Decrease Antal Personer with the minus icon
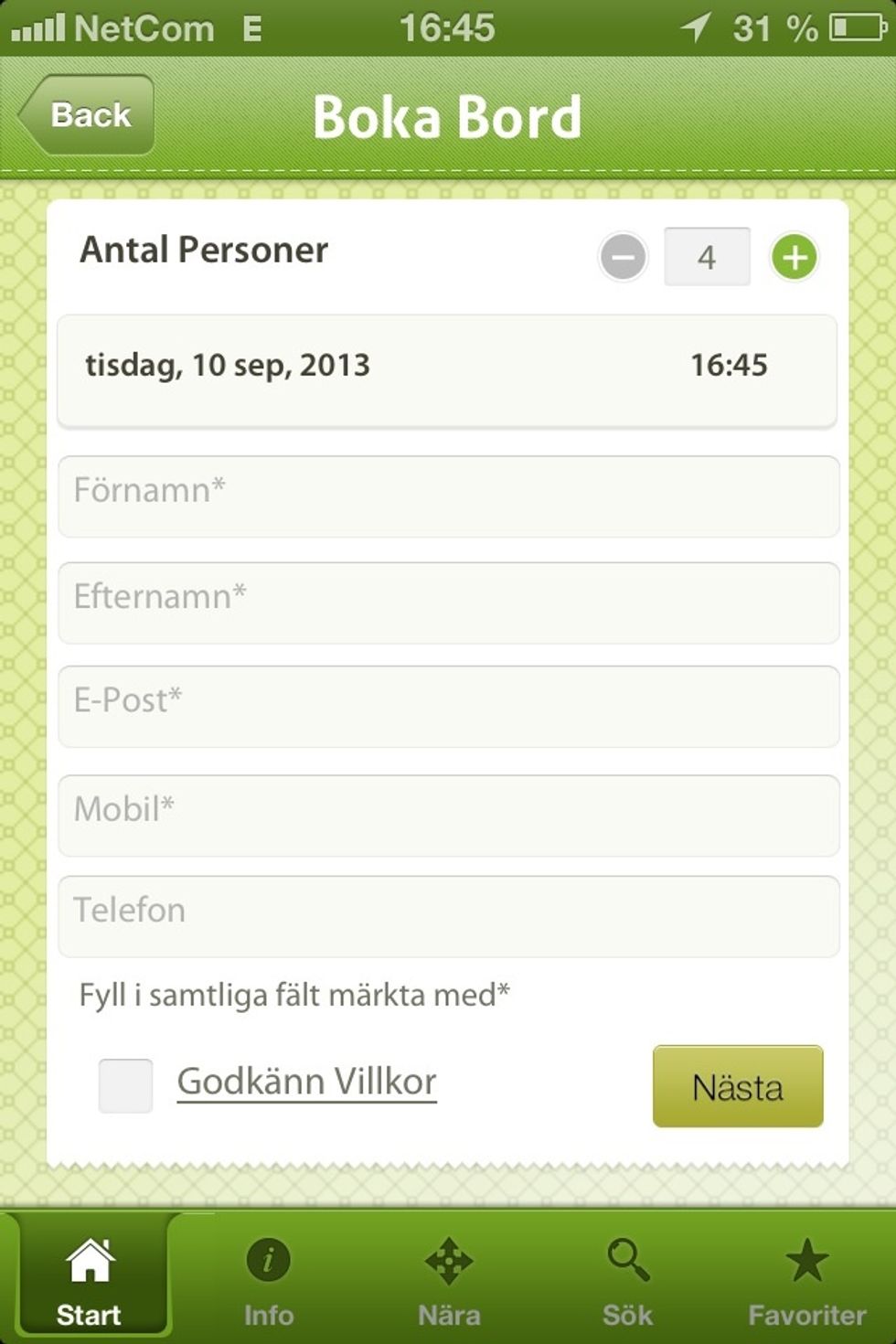 [x=623, y=256]
